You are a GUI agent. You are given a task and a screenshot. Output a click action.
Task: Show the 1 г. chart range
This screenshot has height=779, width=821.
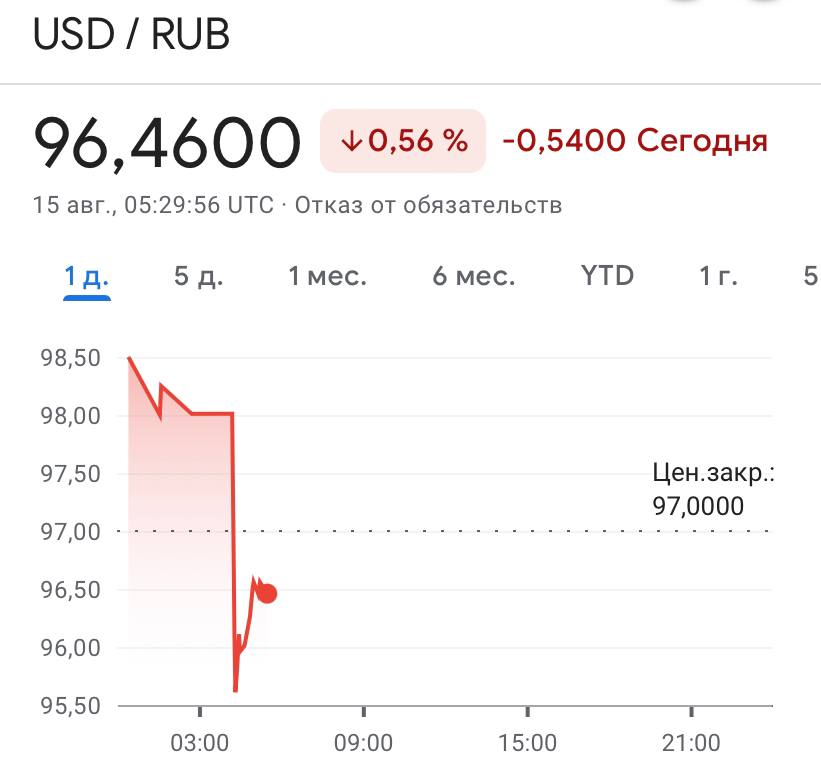718,277
